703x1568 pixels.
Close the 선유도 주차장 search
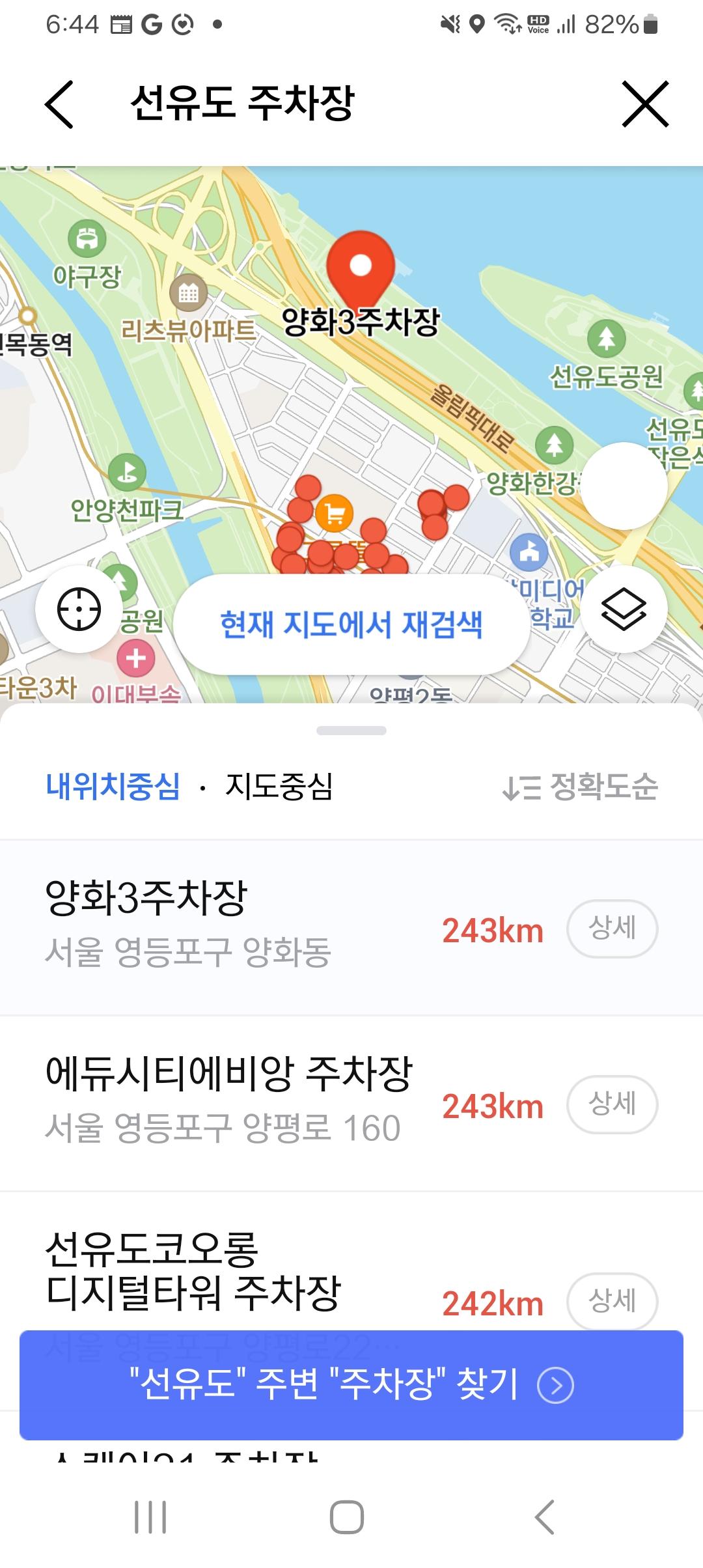coord(645,104)
